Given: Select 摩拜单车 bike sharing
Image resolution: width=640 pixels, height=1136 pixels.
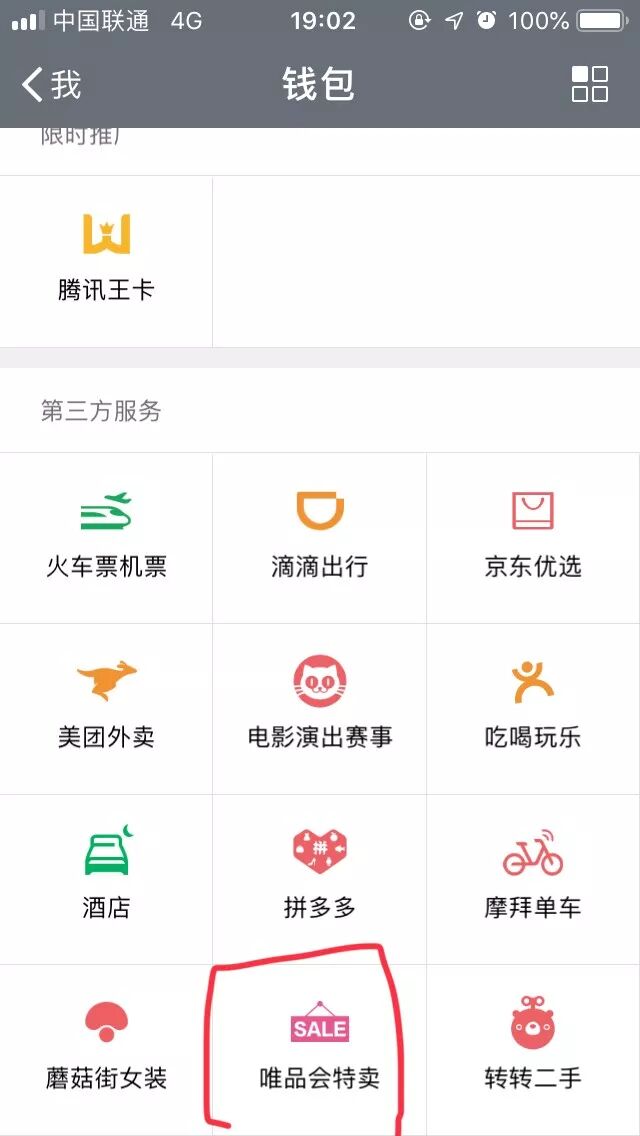Looking at the screenshot, I should coord(533,878).
